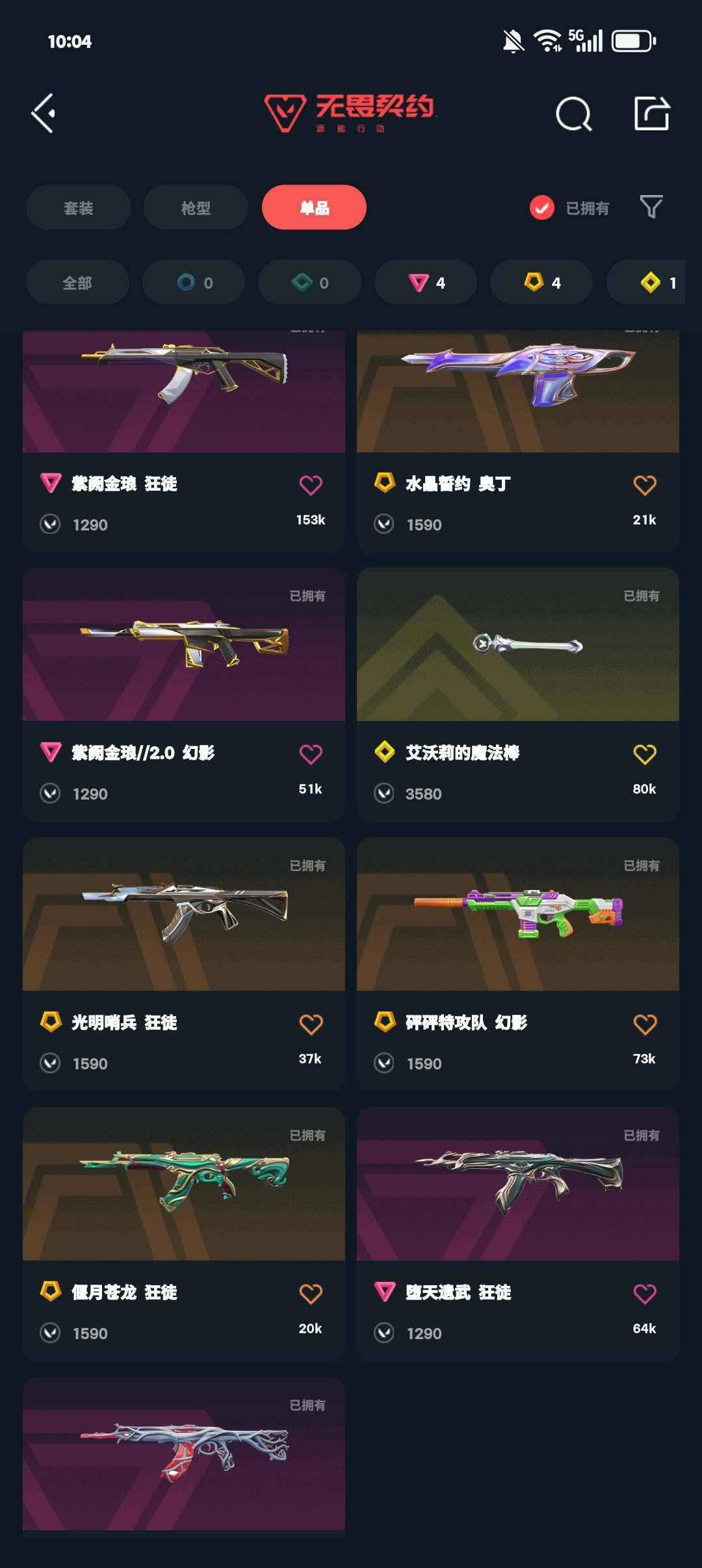The width and height of the screenshot is (702, 1568).
Task: Open the funnel filter icon
Action: 651,207
